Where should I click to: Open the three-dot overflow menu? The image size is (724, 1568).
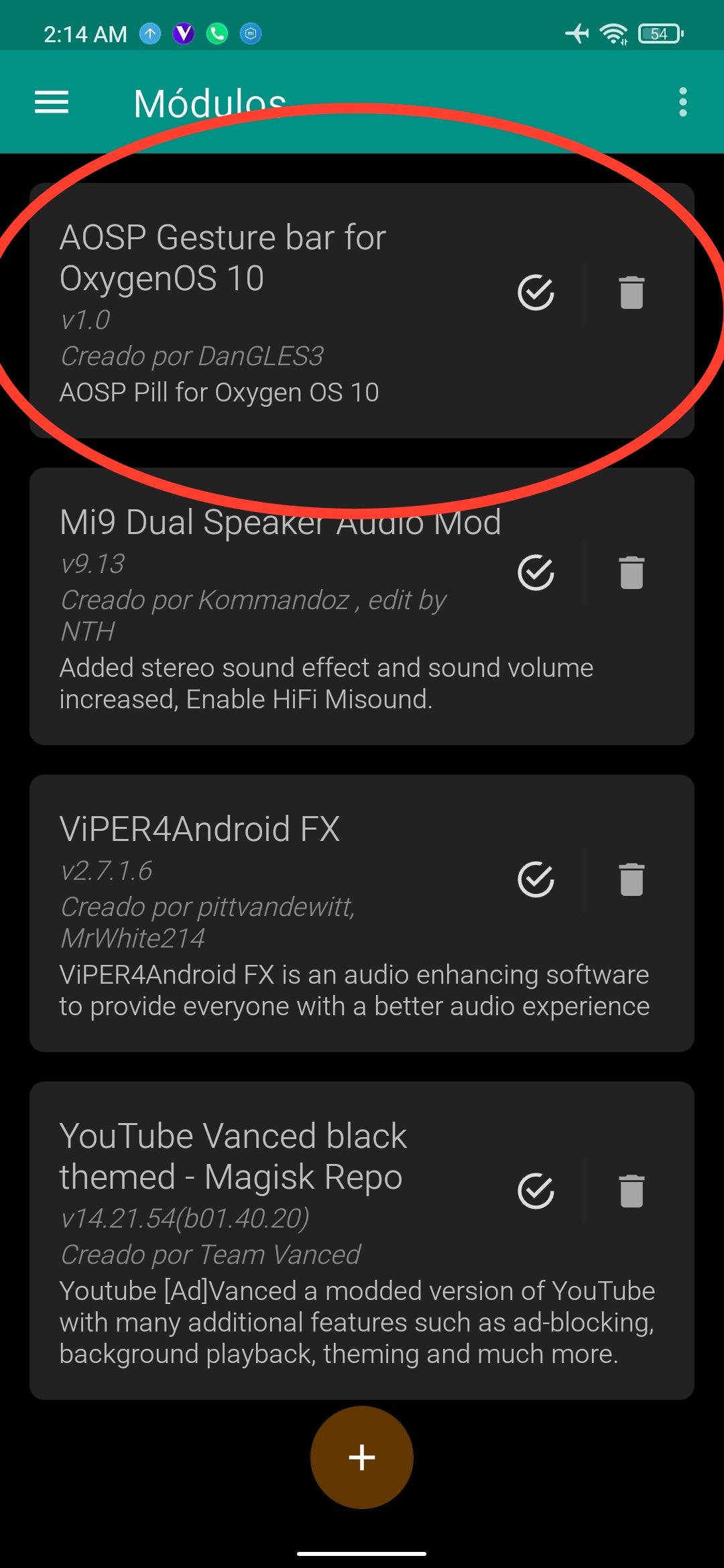pyautogui.click(x=682, y=102)
